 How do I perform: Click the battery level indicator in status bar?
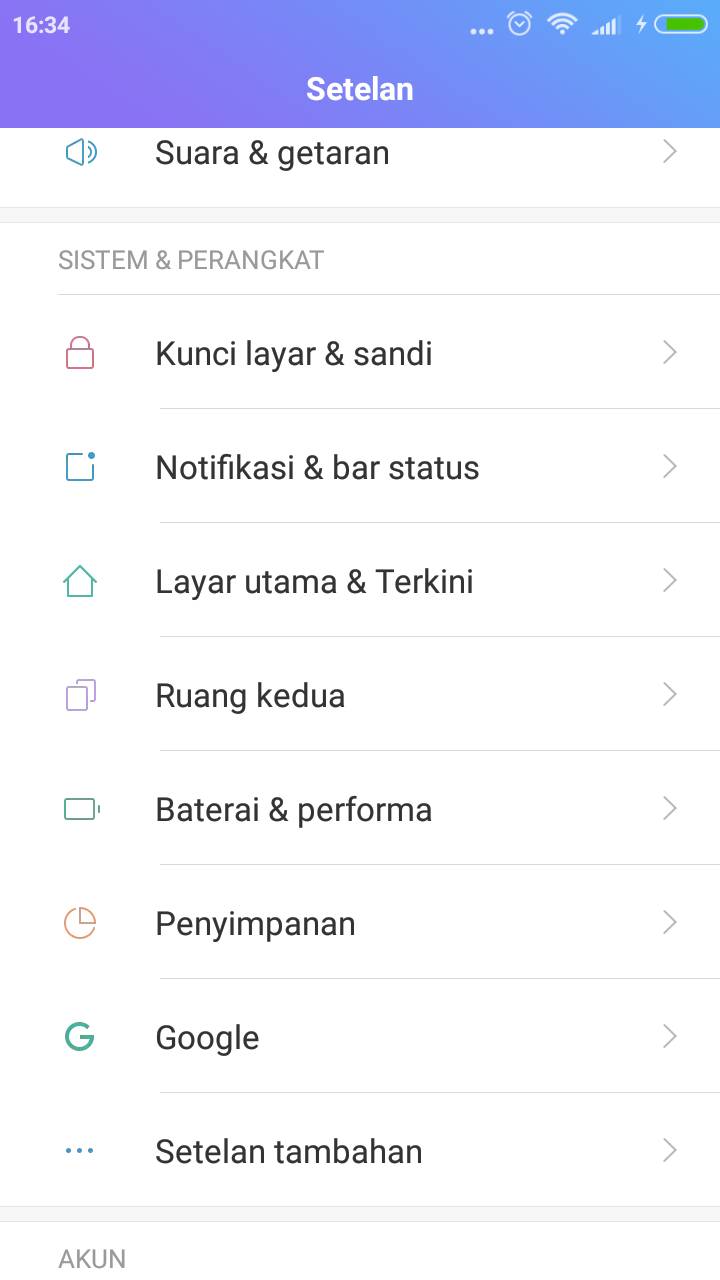click(x=684, y=25)
